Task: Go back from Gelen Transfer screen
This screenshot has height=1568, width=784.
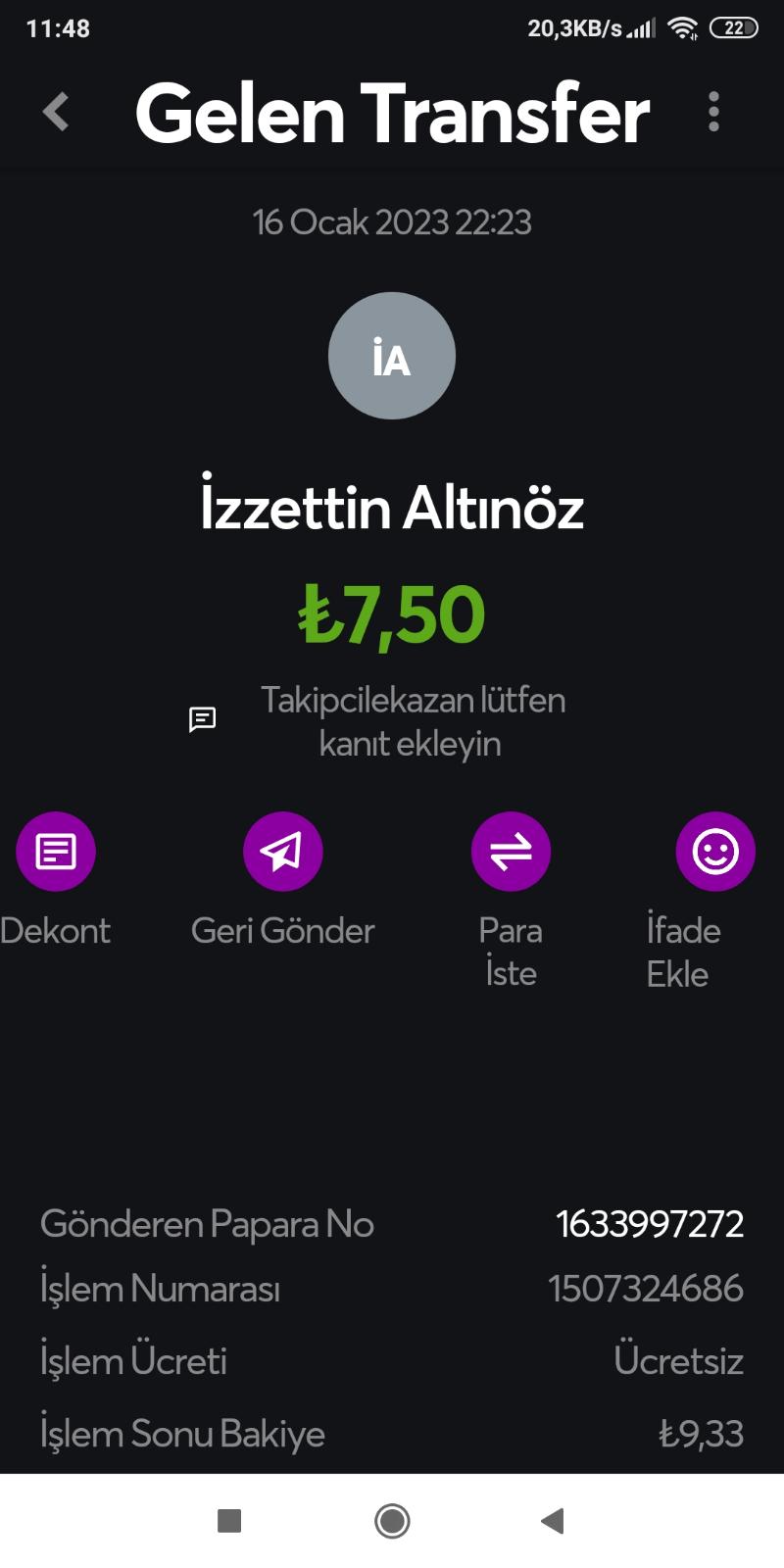Action: point(57,112)
